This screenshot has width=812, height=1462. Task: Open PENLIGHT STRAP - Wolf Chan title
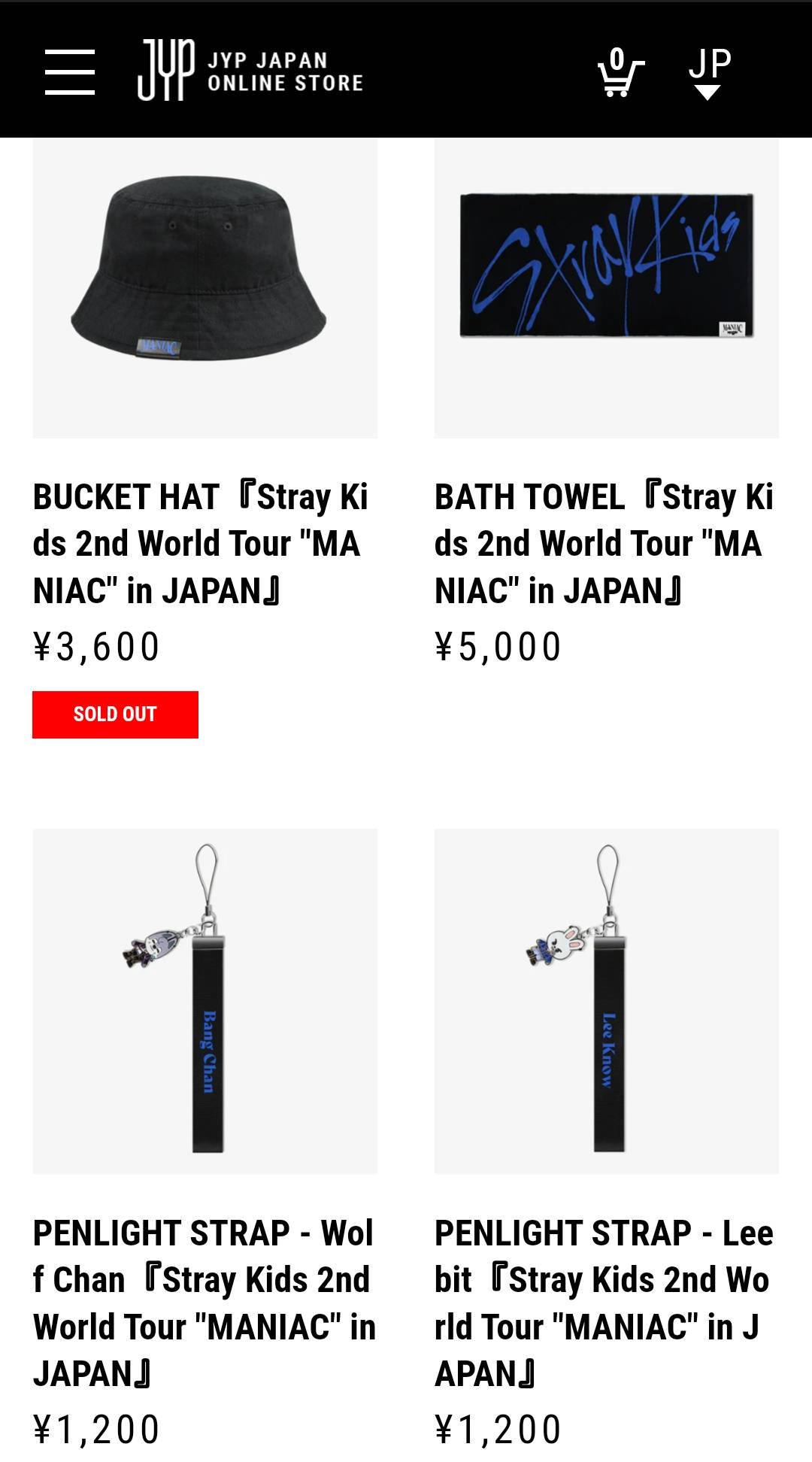(x=203, y=1303)
